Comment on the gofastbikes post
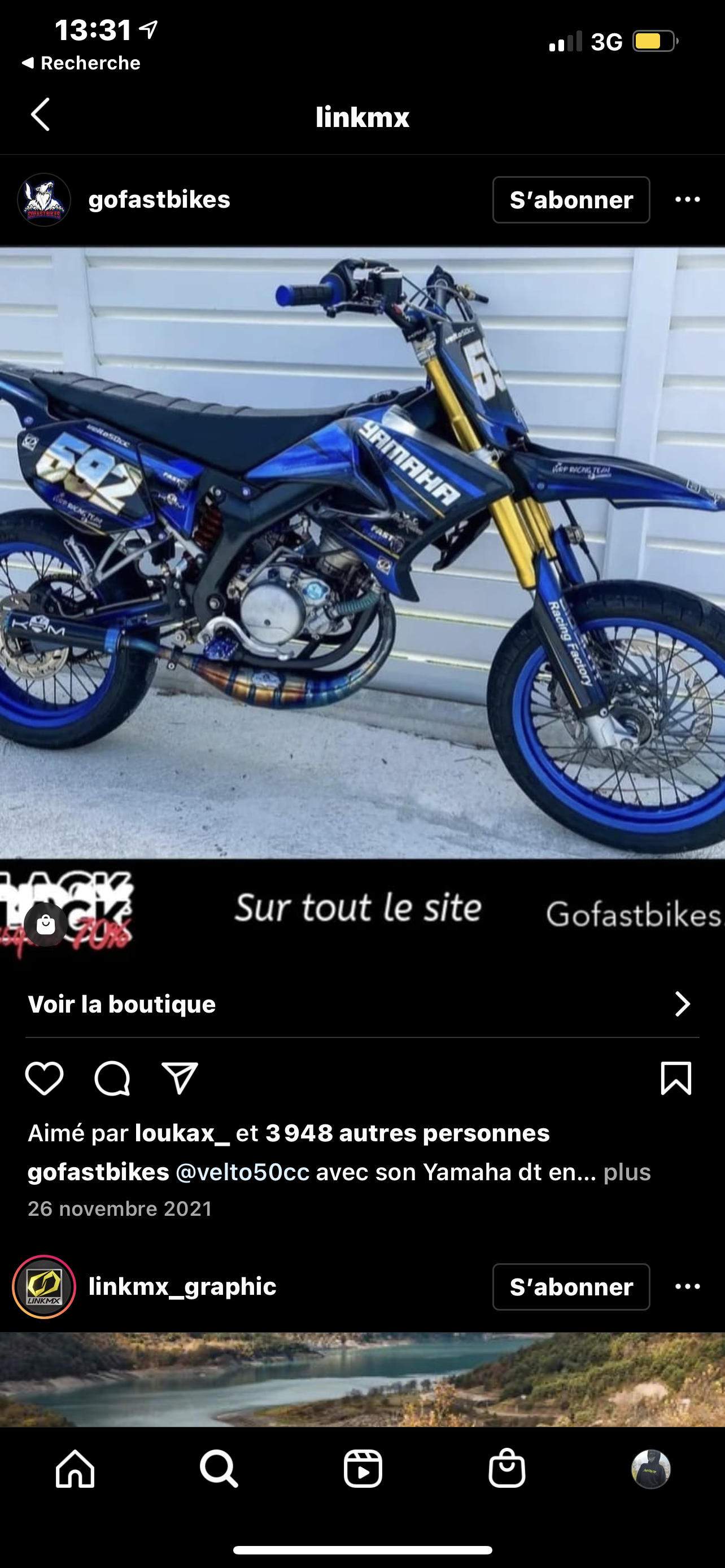 click(x=112, y=1079)
